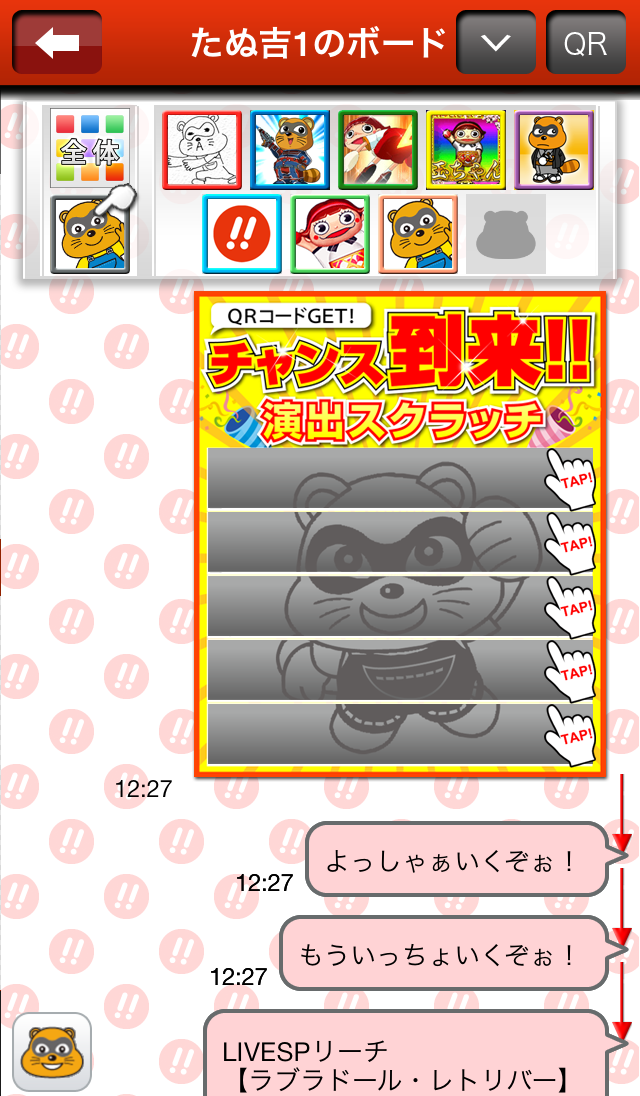Select the red double-exclamation icon
This screenshot has width=640, height=1096.
click(241, 234)
